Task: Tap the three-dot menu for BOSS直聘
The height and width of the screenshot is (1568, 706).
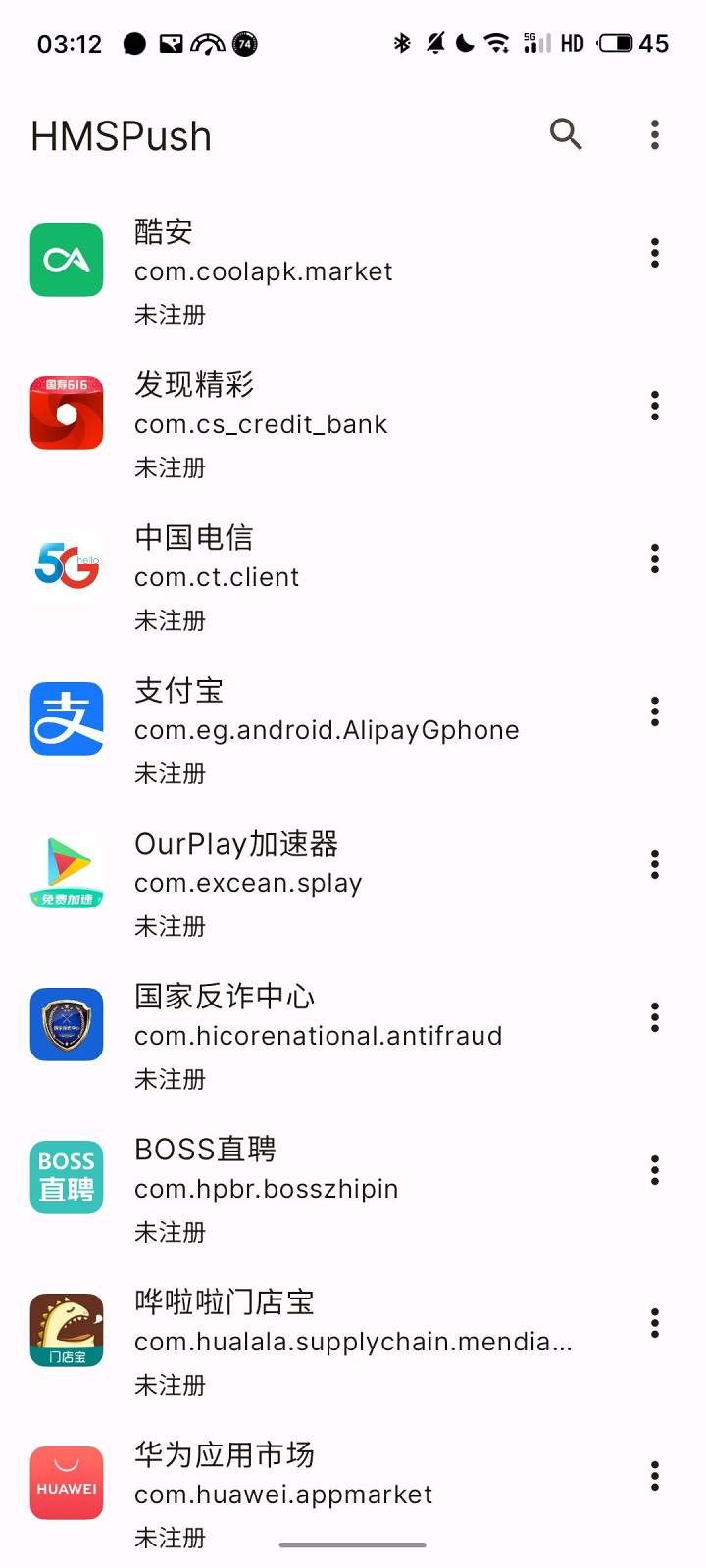Action: (655, 1170)
